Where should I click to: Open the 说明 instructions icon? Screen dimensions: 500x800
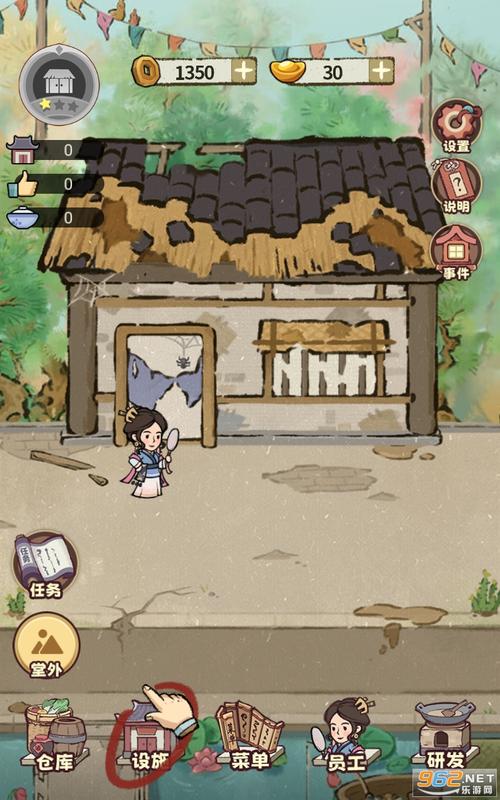coord(457,187)
